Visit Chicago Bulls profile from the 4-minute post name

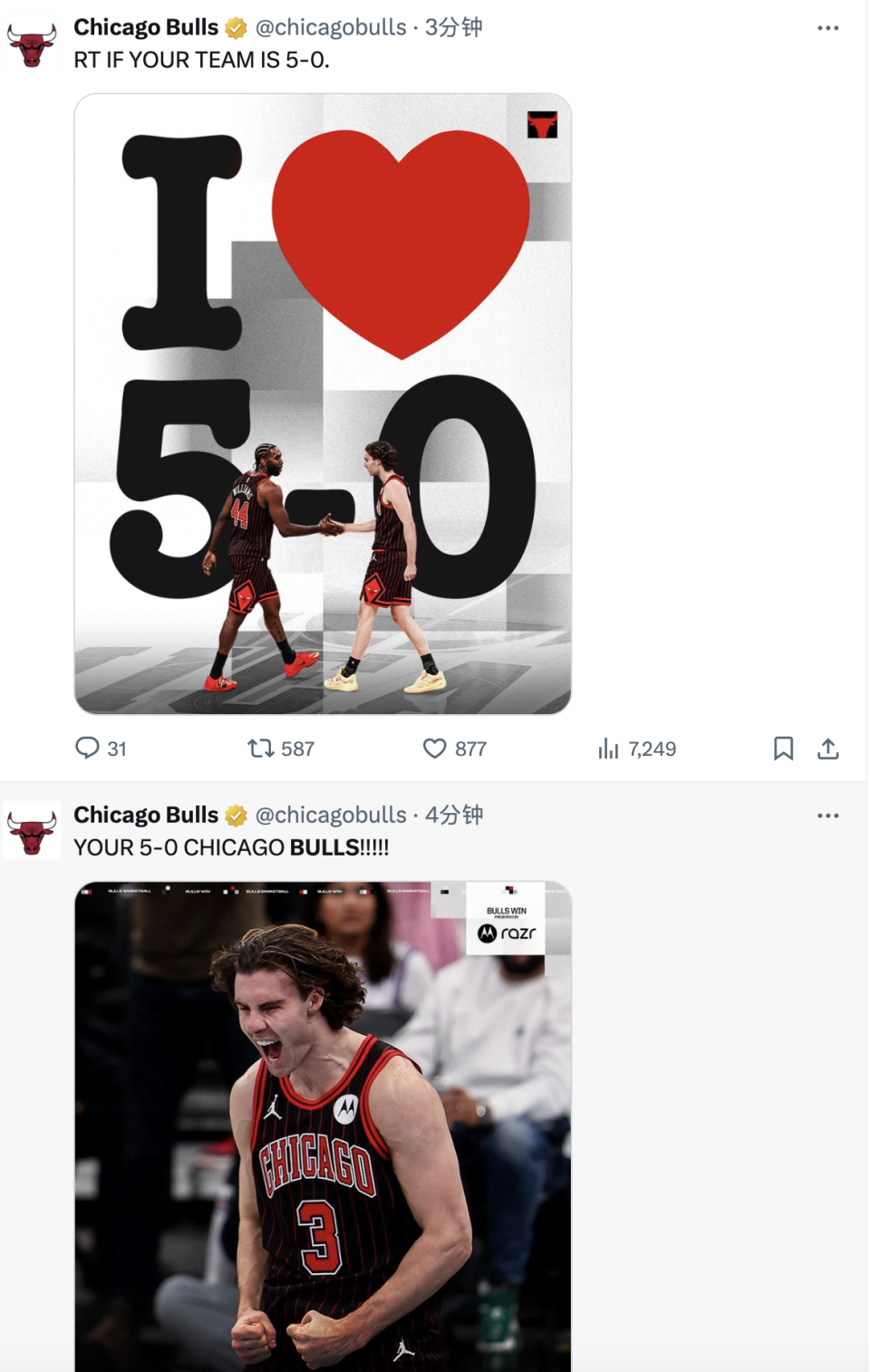[x=146, y=815]
